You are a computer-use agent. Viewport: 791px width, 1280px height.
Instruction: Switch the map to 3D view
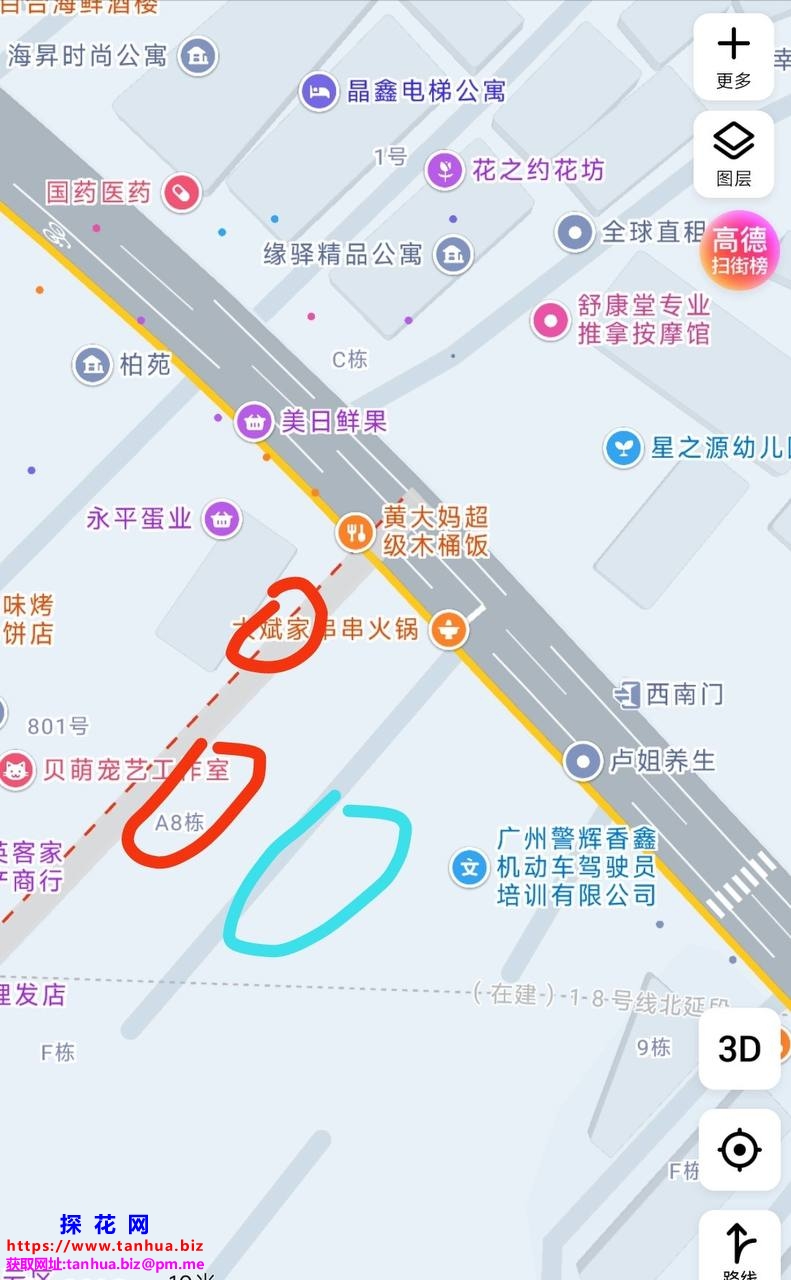click(x=739, y=1048)
